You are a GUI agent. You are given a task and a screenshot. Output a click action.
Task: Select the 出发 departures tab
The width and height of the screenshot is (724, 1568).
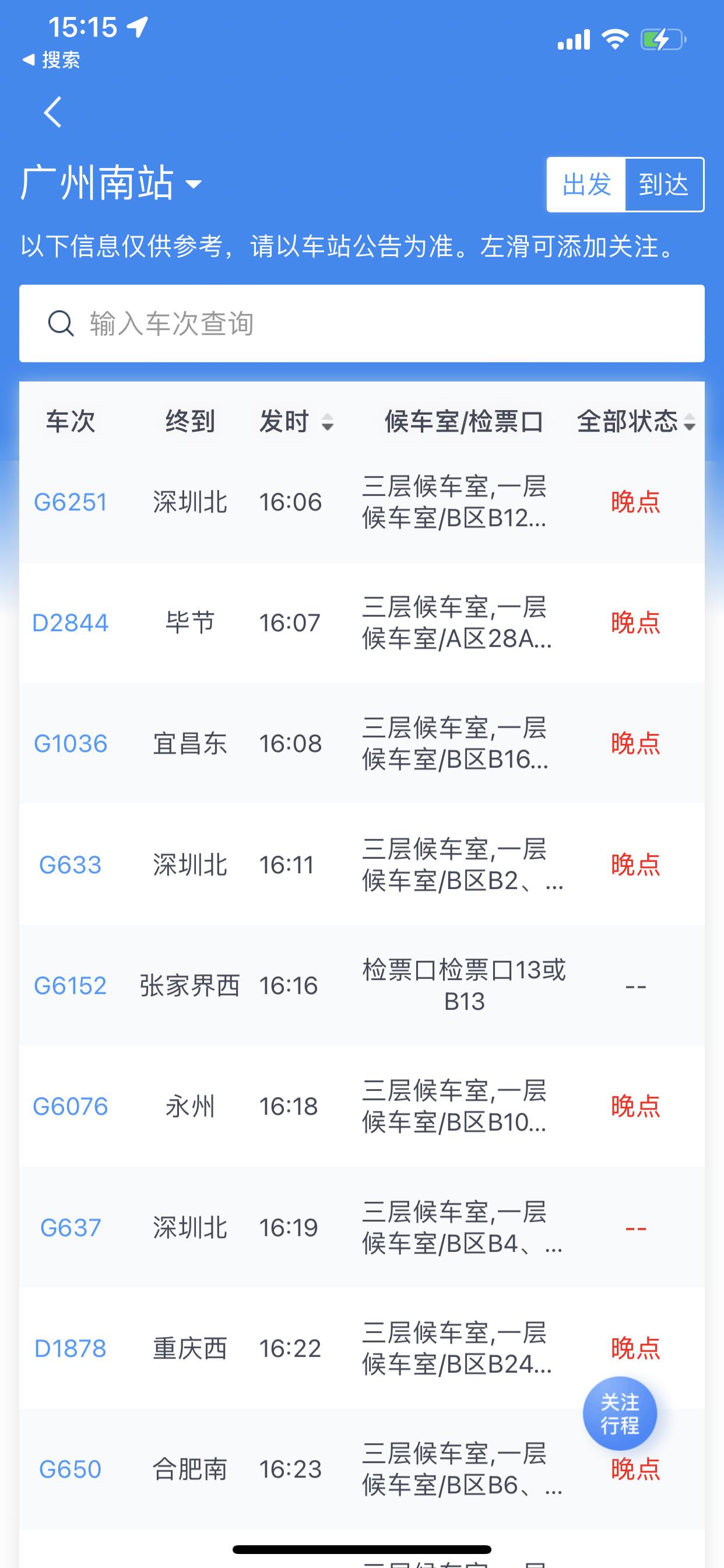click(x=586, y=184)
